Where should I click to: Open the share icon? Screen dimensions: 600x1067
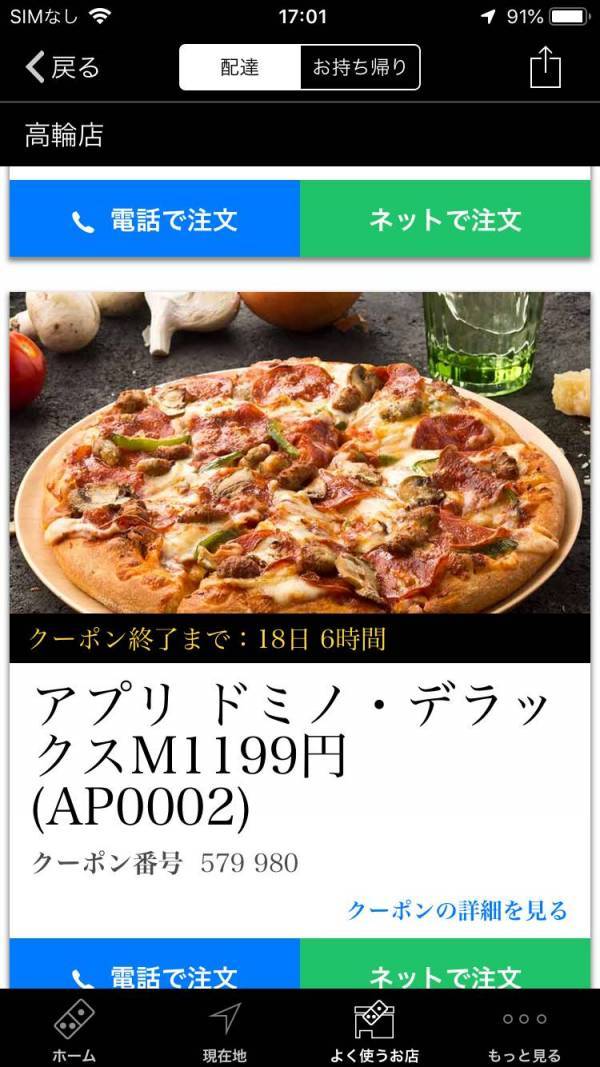pos(545,68)
